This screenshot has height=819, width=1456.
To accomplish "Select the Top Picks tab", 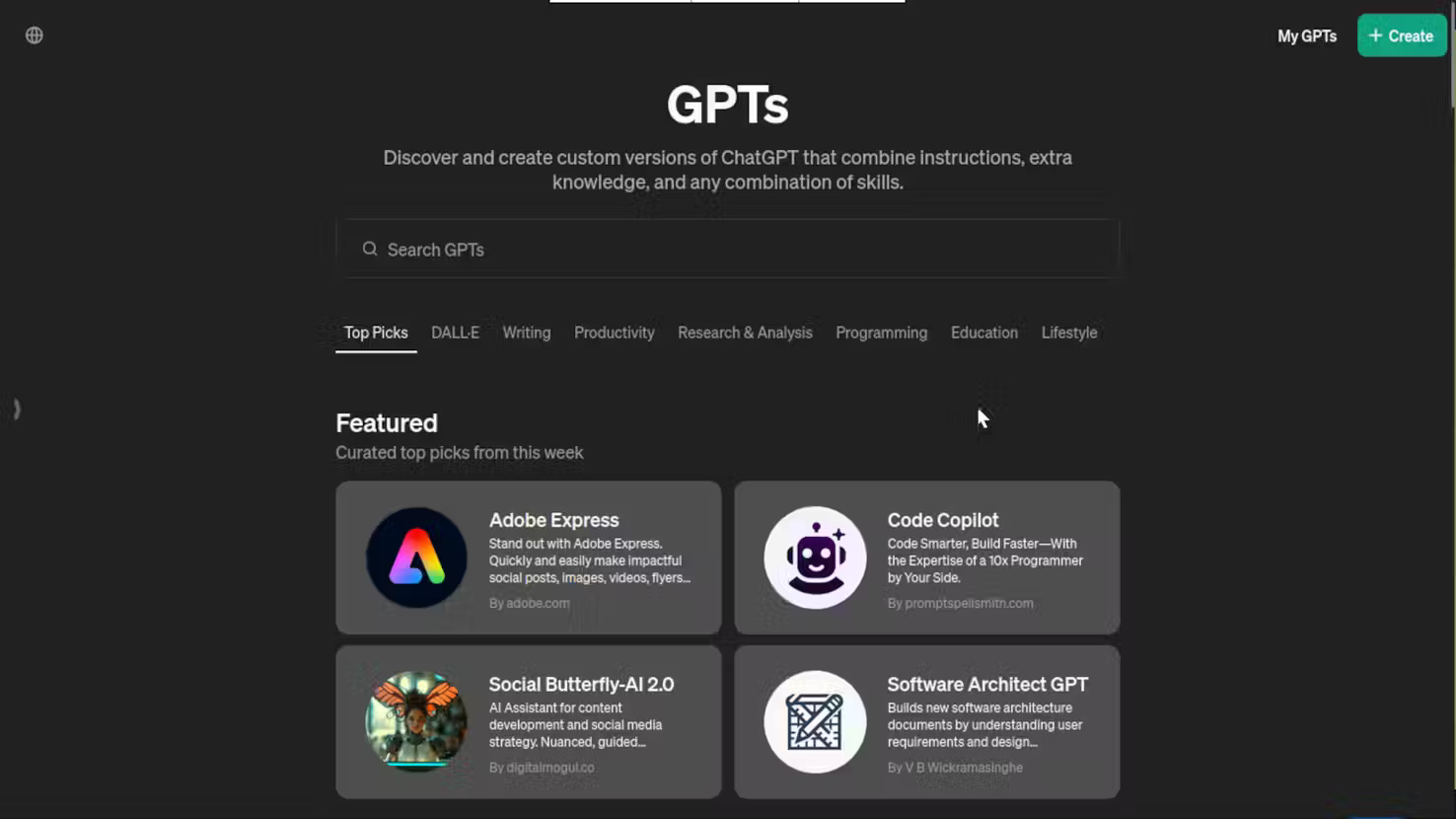I will point(376,333).
